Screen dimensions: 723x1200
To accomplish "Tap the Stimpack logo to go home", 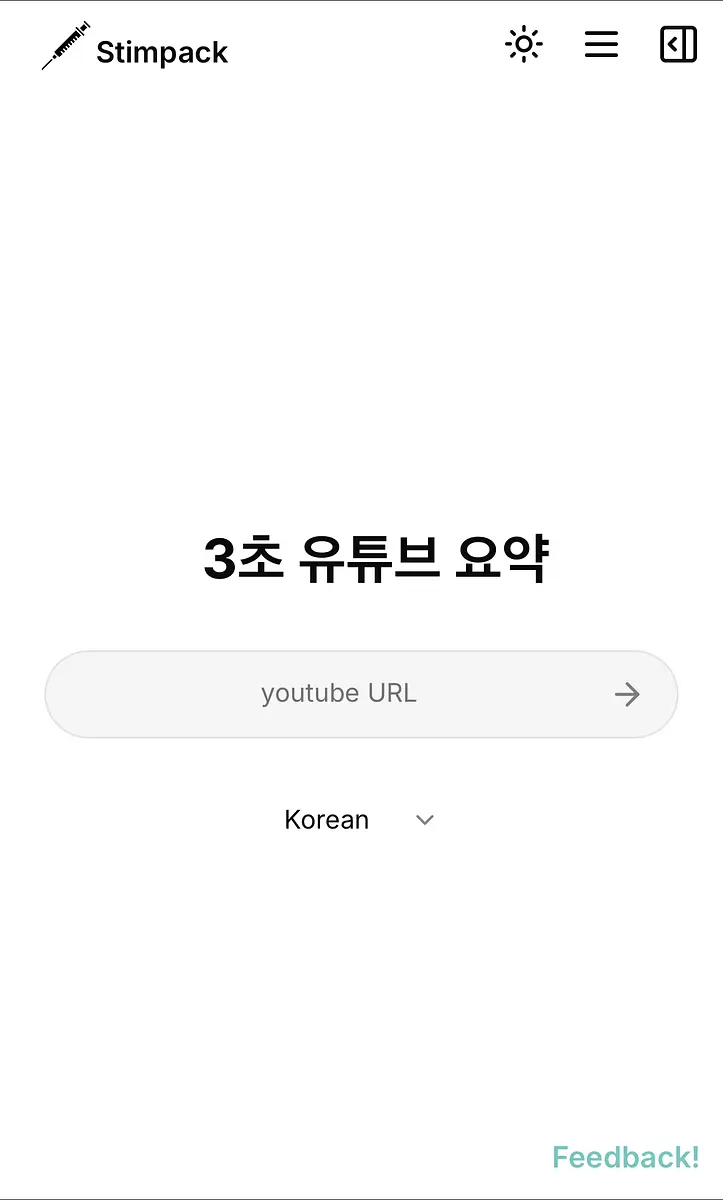I will coord(135,48).
